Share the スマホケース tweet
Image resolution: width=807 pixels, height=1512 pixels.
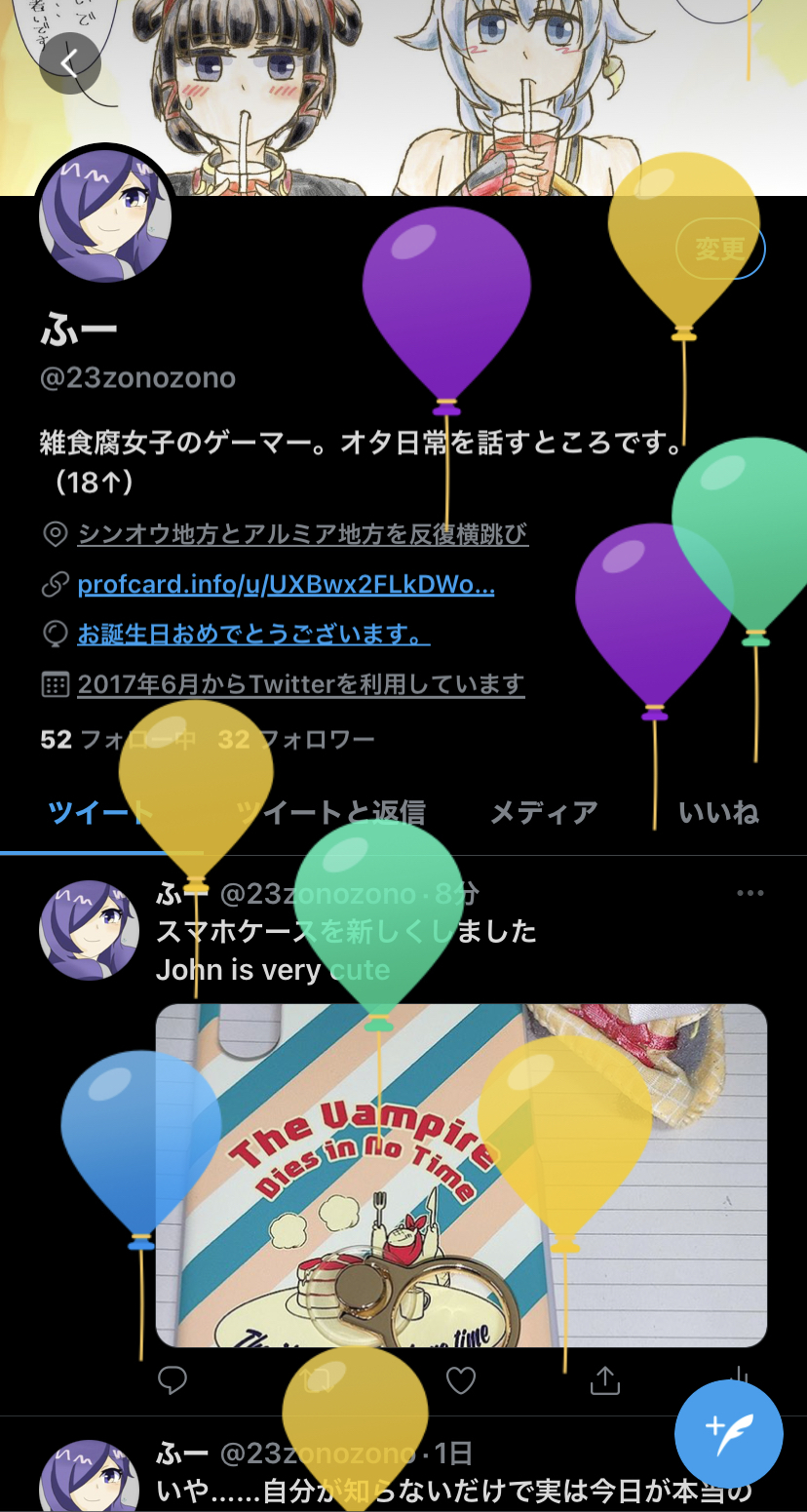[604, 1379]
